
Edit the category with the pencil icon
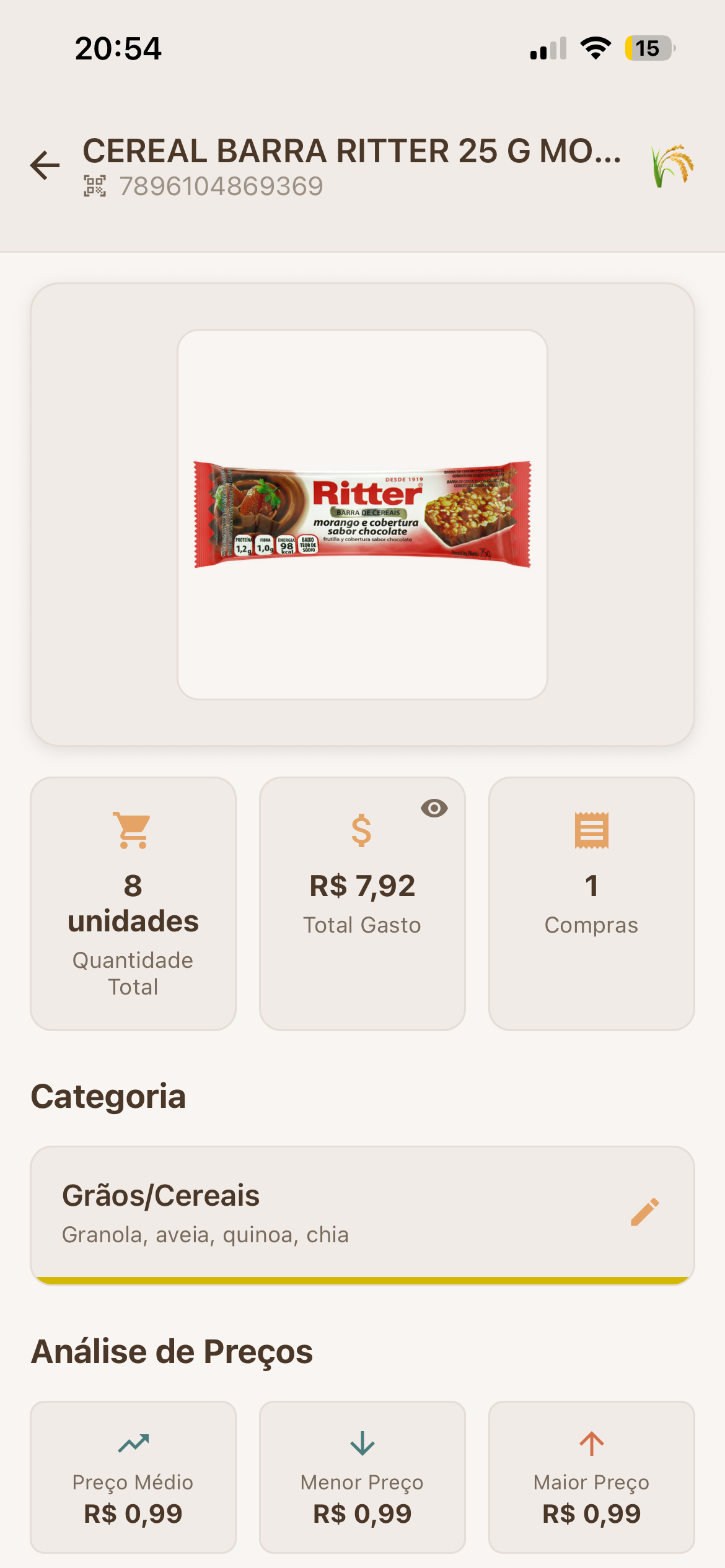click(644, 1212)
